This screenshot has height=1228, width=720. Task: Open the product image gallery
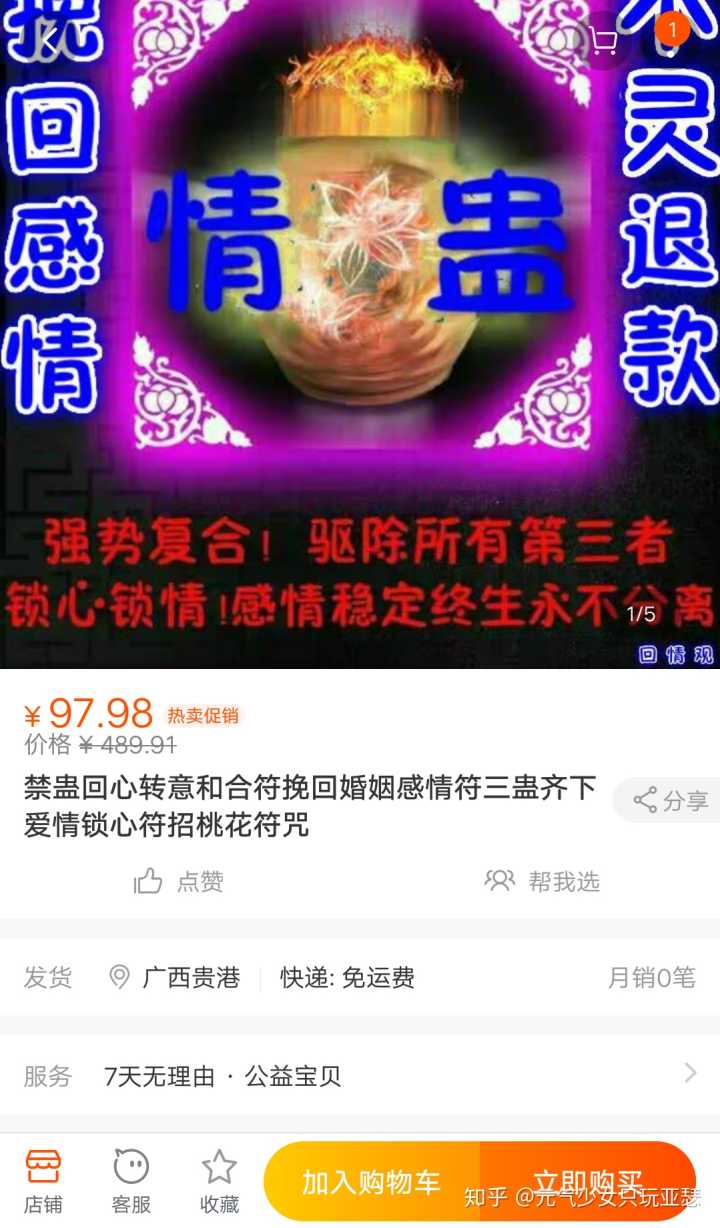[360, 330]
